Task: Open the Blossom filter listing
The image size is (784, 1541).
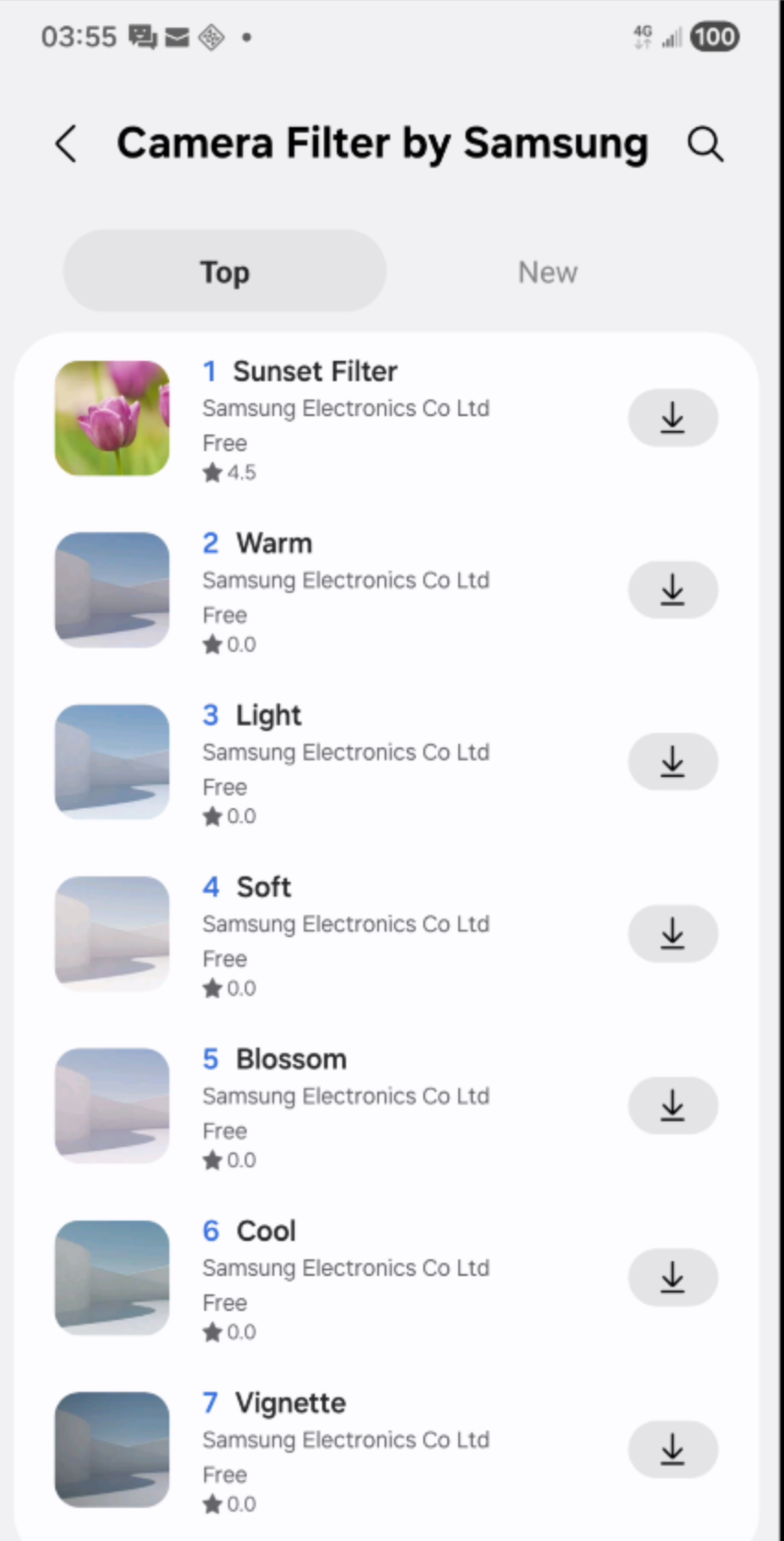Action: pyautogui.click(x=291, y=1060)
